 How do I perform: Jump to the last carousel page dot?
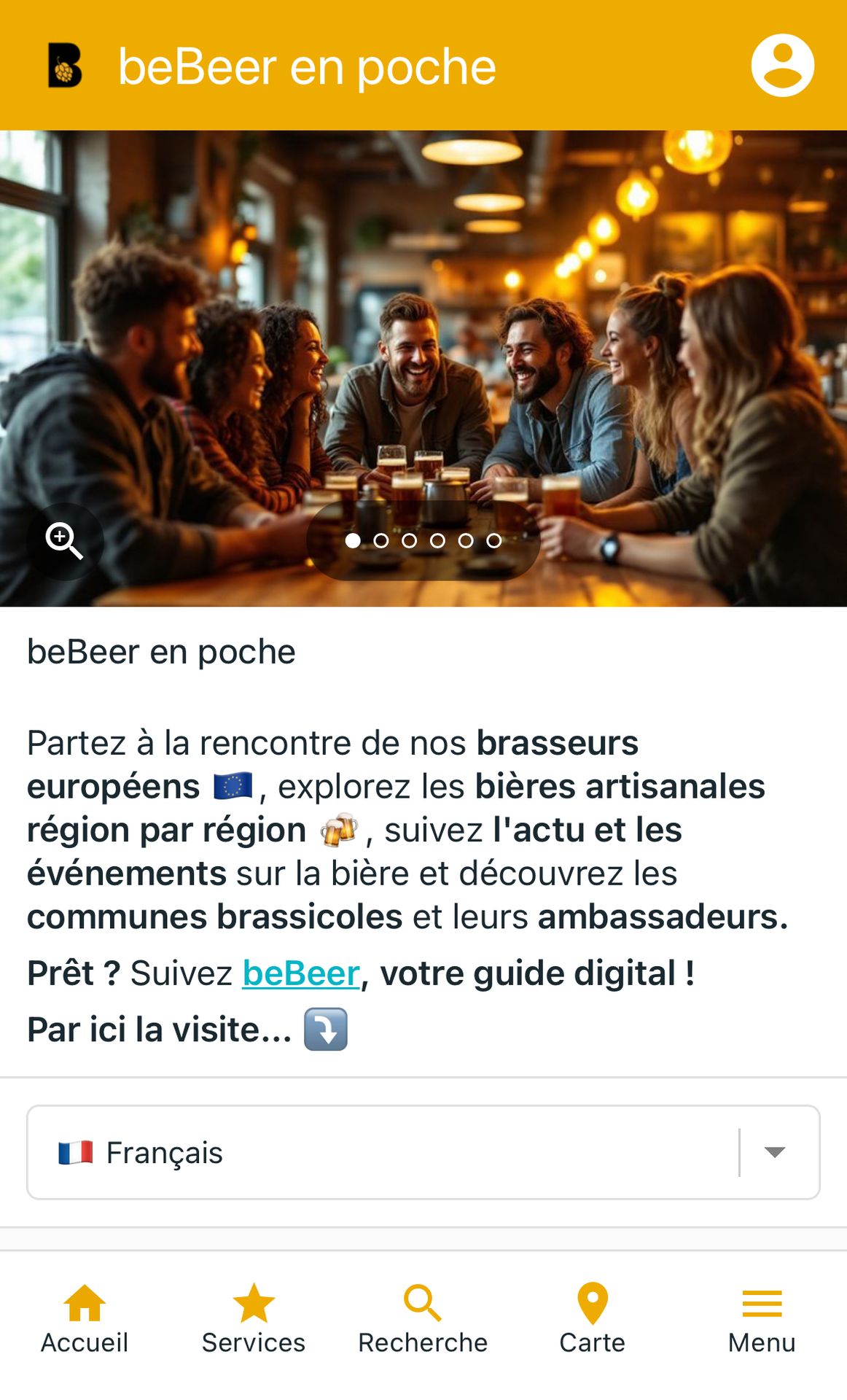point(494,541)
